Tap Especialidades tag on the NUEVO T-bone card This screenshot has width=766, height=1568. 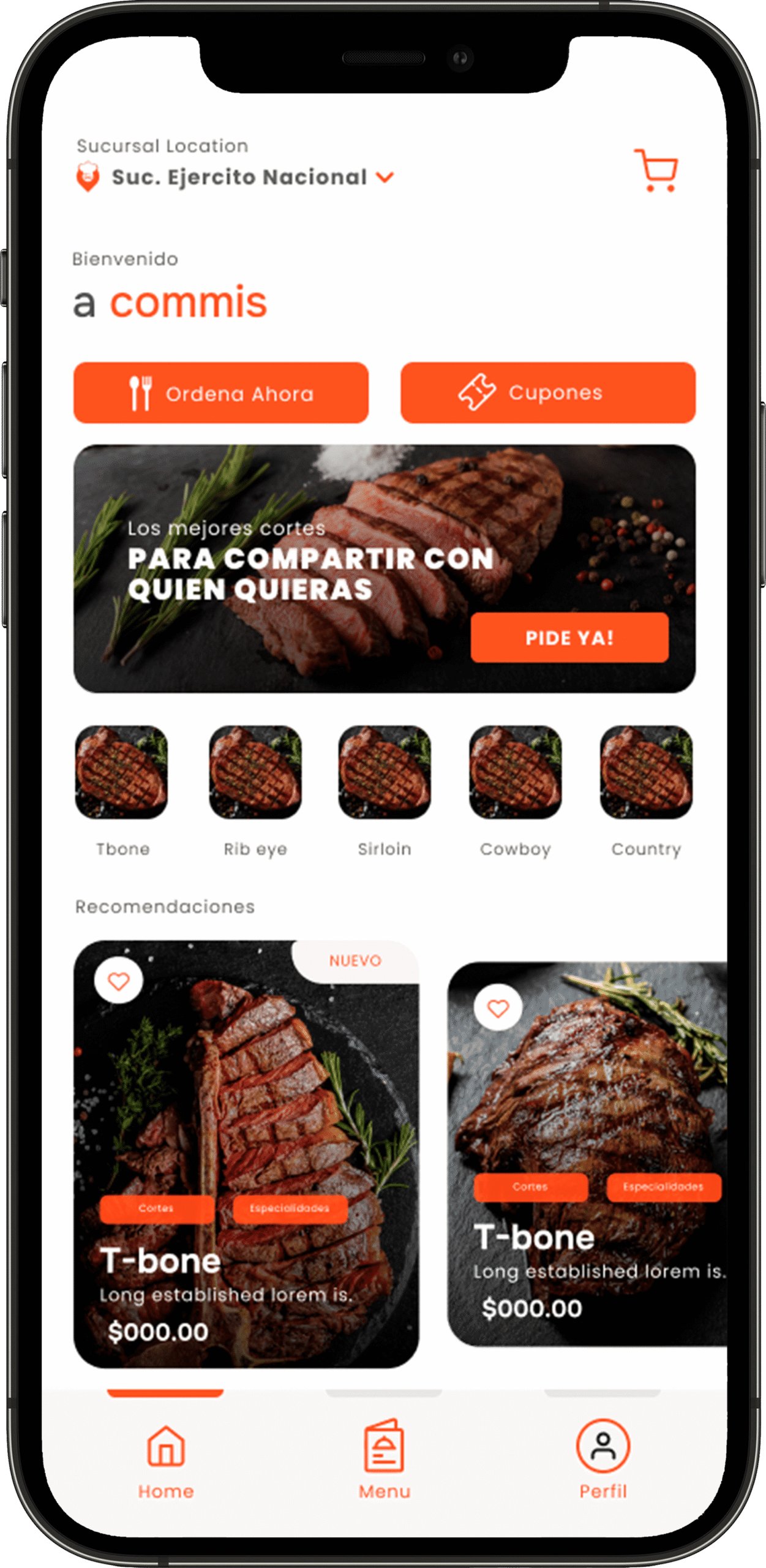coord(290,1208)
